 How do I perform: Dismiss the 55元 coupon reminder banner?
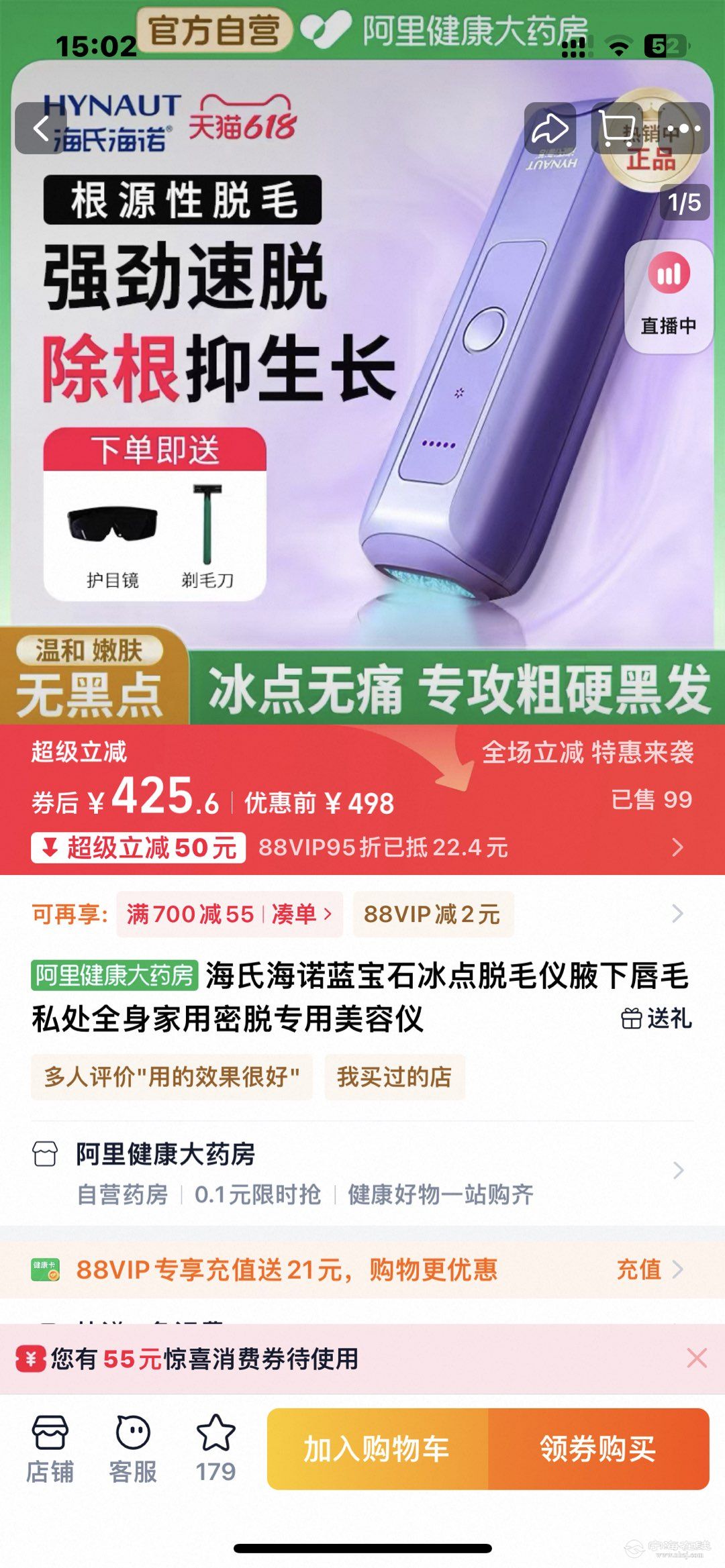tap(697, 1359)
